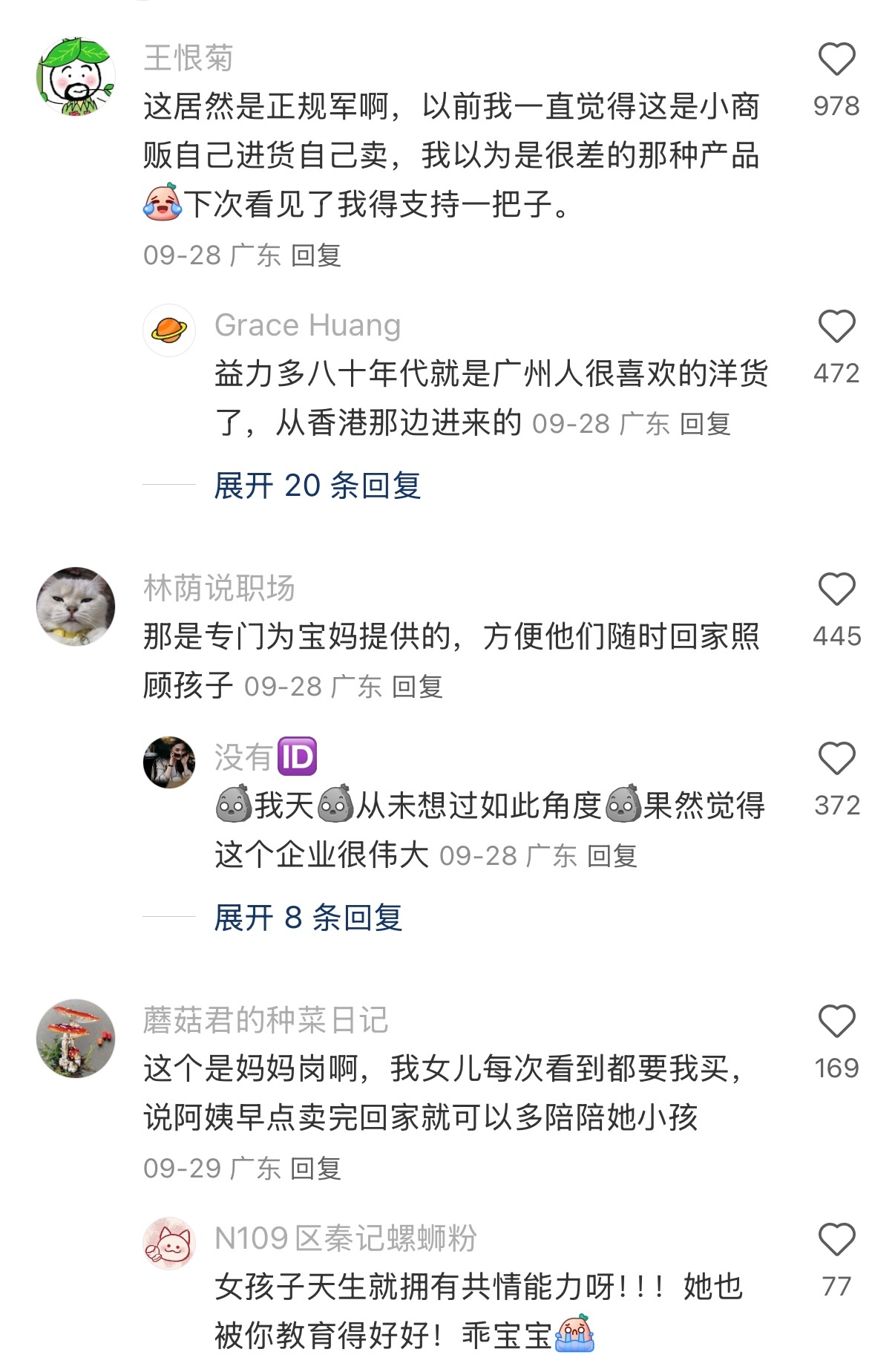Reply to 王恨菊's comment

[316, 255]
